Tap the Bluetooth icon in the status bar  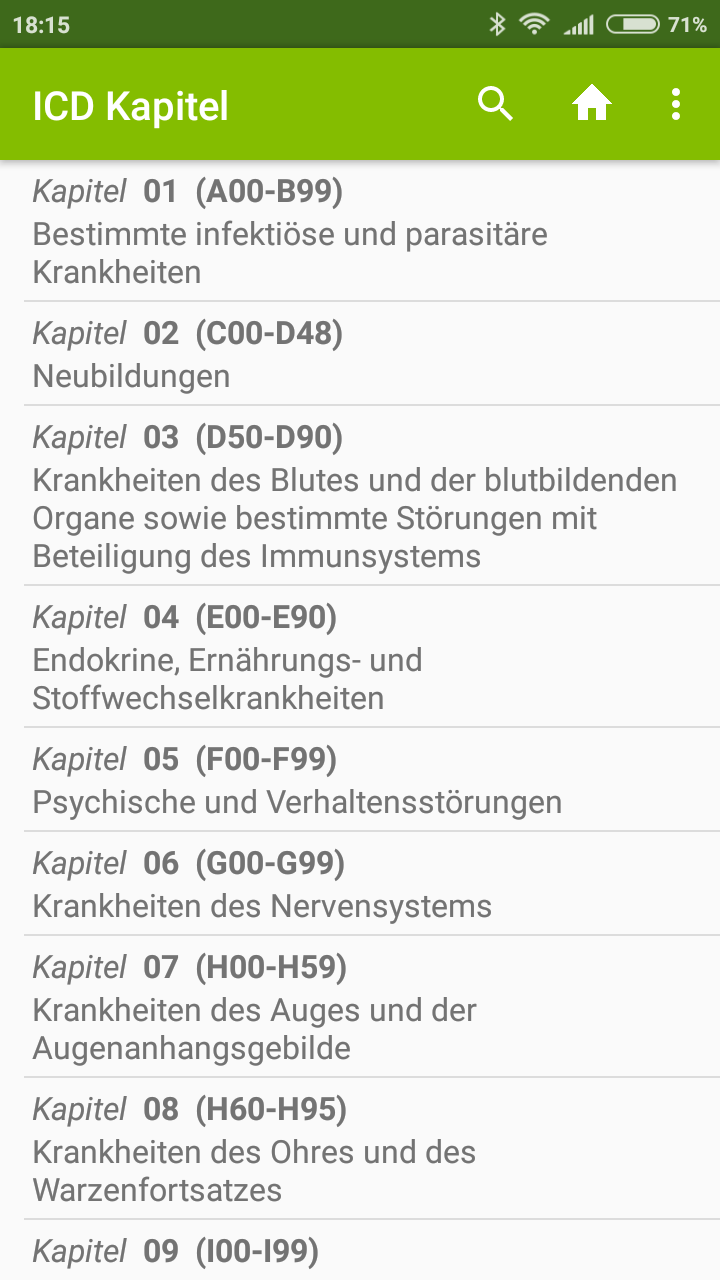[495, 22]
